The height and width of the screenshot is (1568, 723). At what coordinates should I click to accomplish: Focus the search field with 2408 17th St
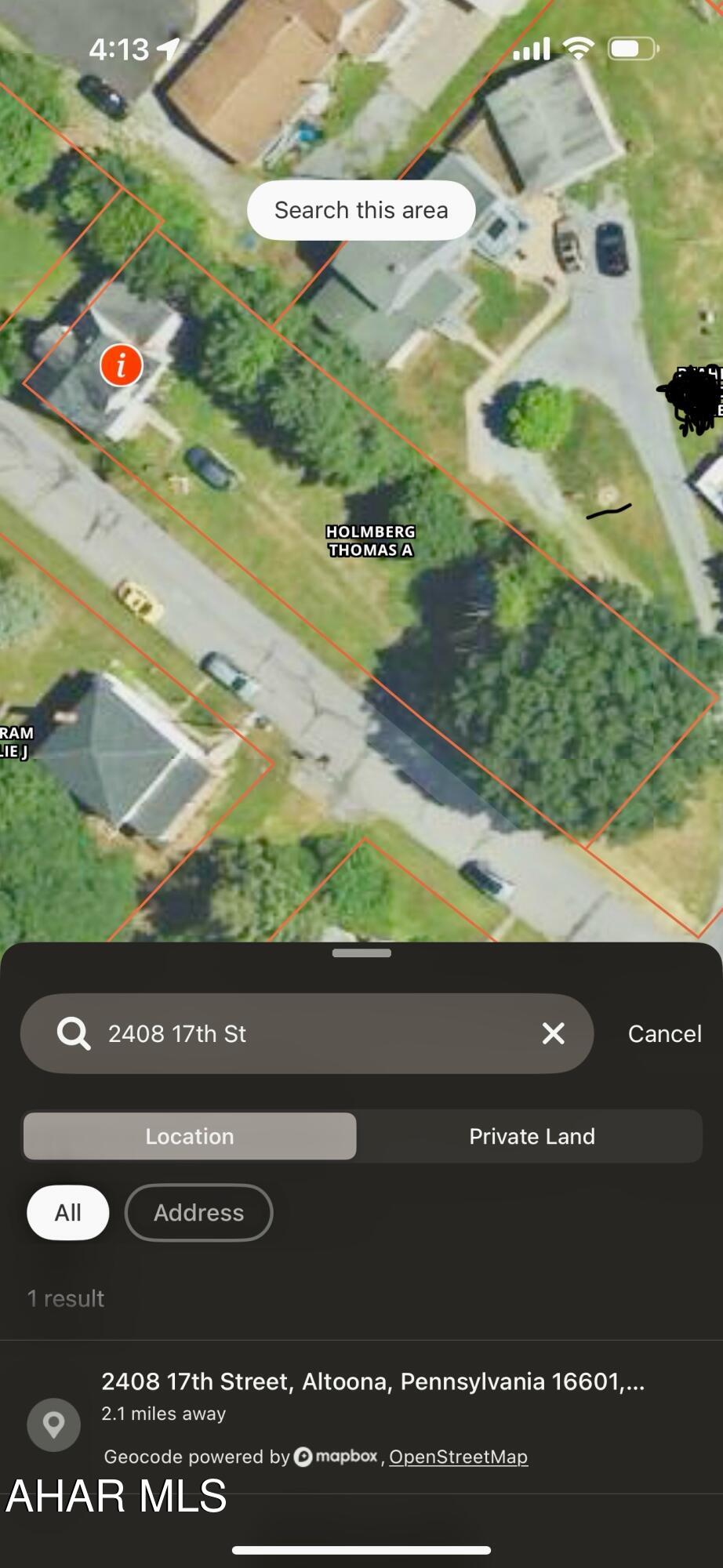[x=314, y=1033]
